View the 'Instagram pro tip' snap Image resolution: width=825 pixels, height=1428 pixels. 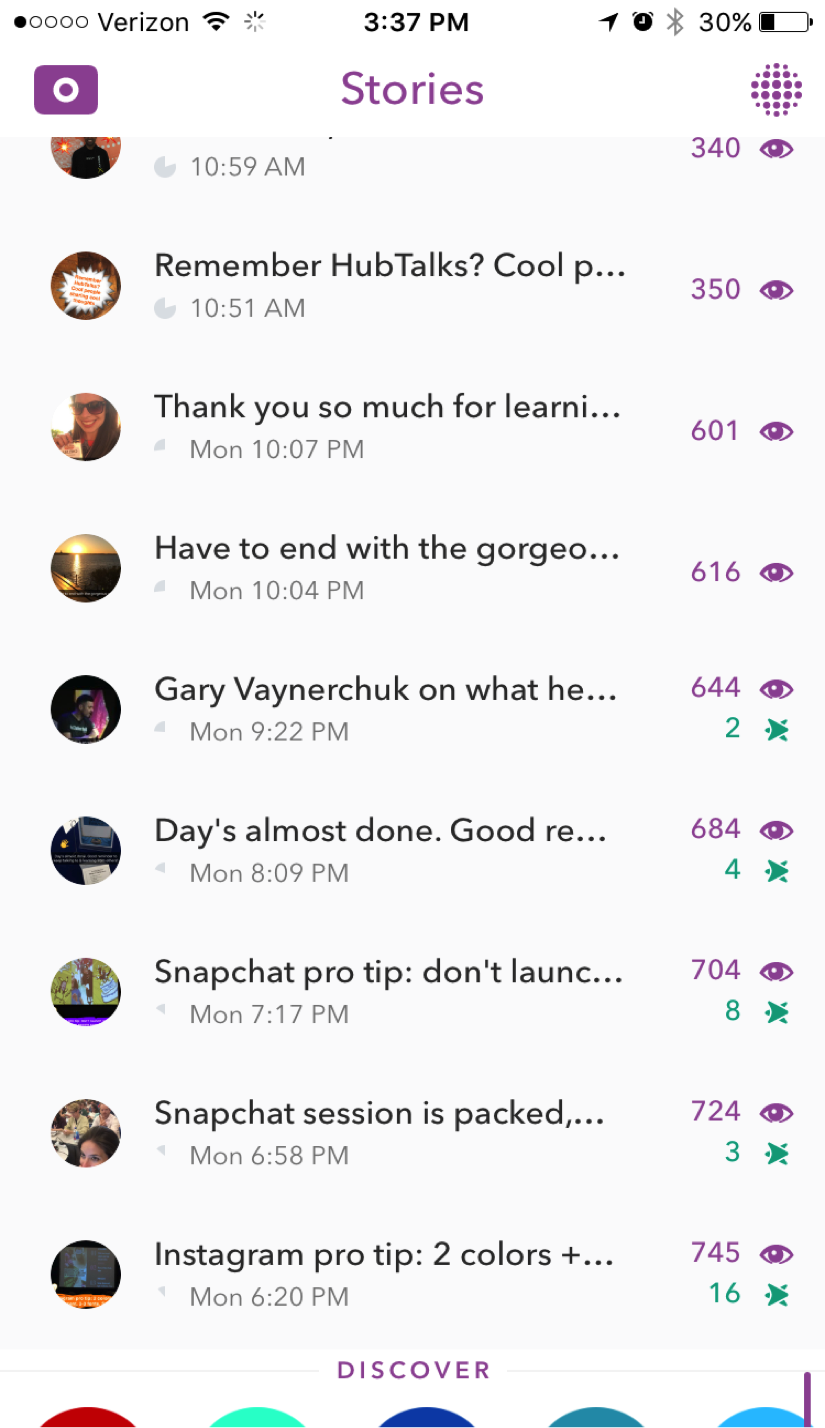point(383,1273)
